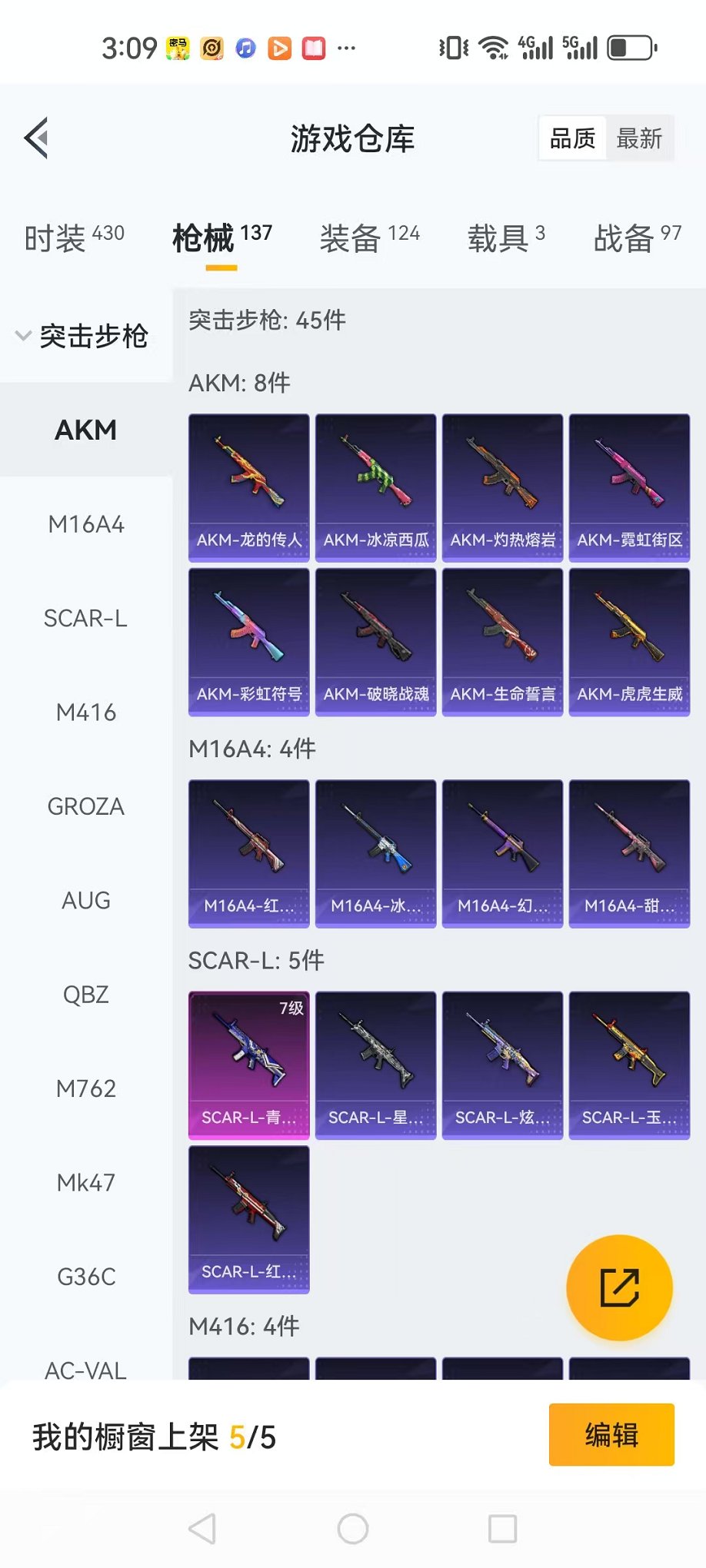Switch to the 装备 tab

369,238
